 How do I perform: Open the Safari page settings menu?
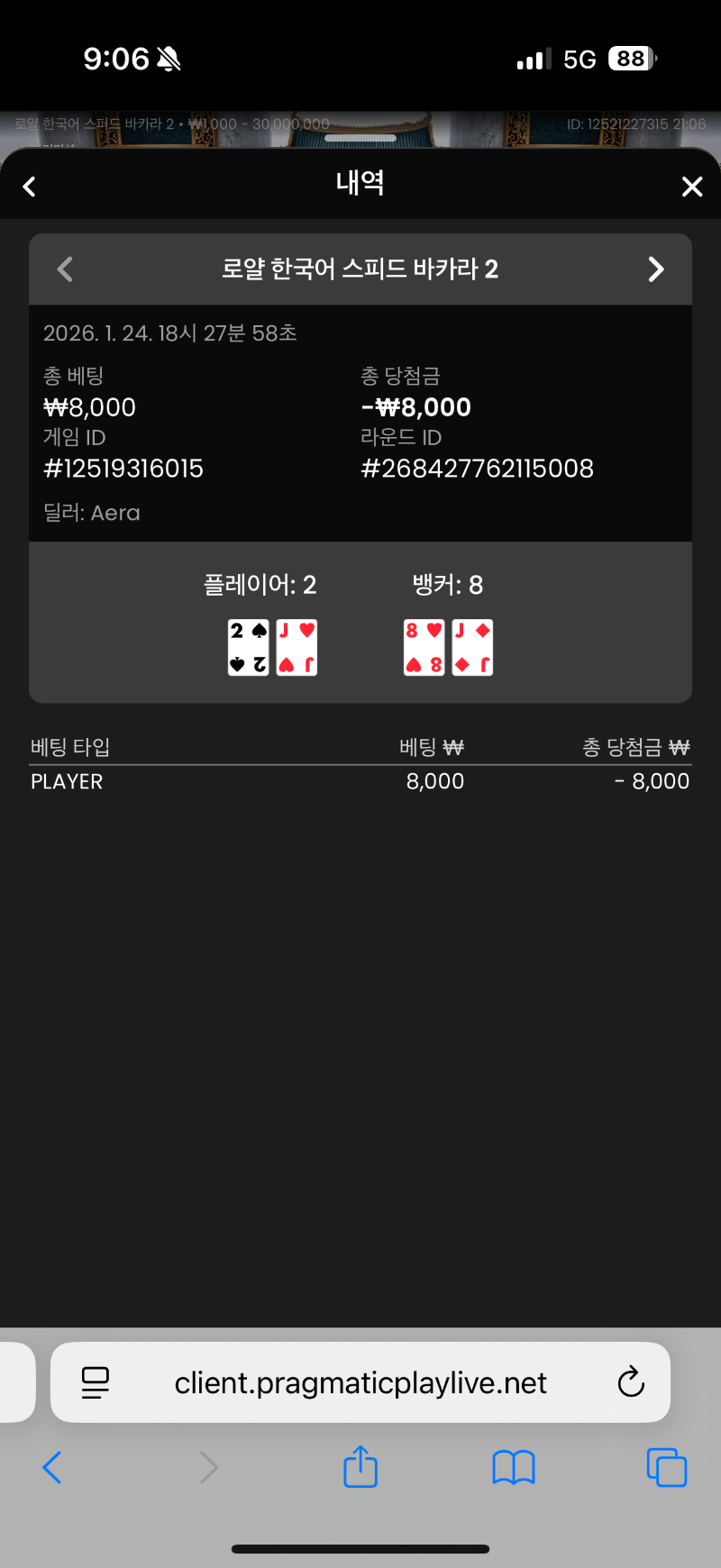click(96, 1382)
